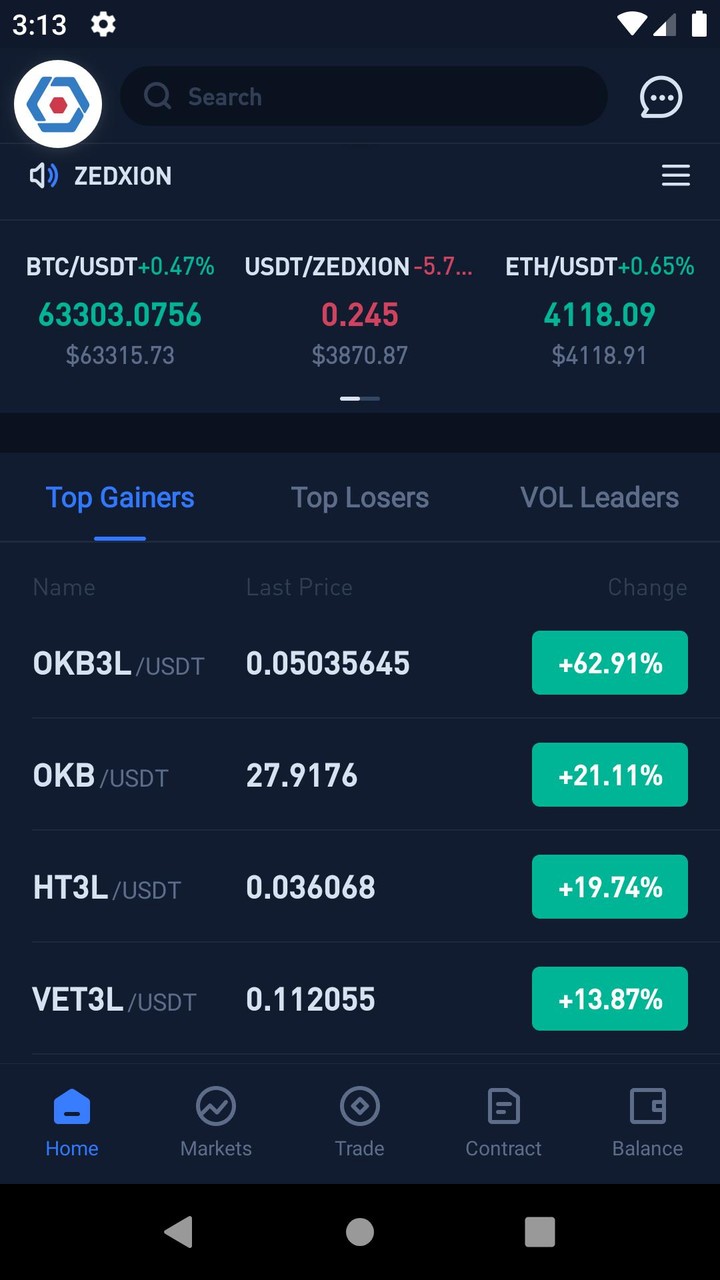
Task: Open the VET3L/USDT pair
Action: 360,999
